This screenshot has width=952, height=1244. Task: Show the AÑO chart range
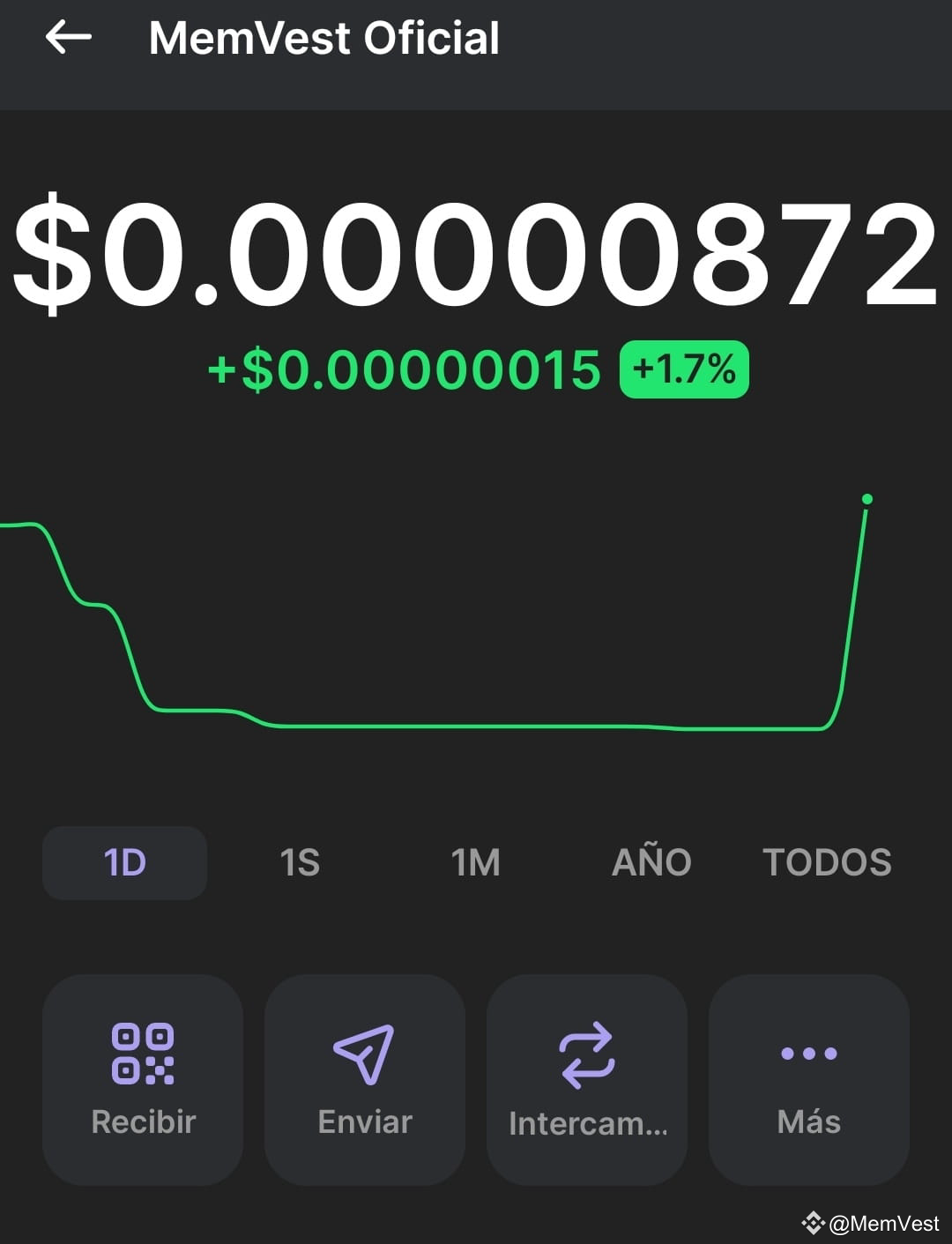[651, 860]
